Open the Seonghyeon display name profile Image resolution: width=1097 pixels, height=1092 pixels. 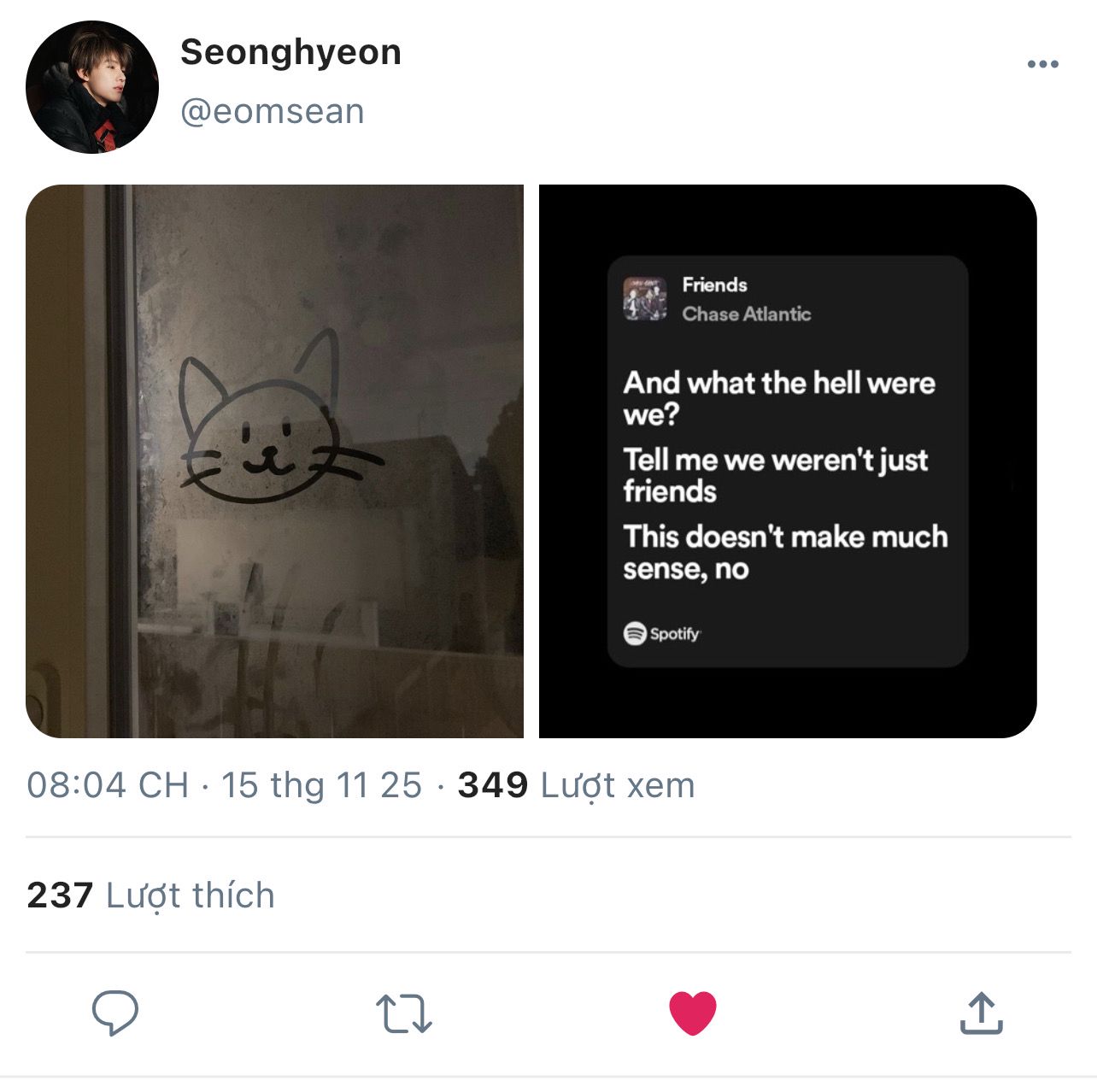click(x=290, y=52)
